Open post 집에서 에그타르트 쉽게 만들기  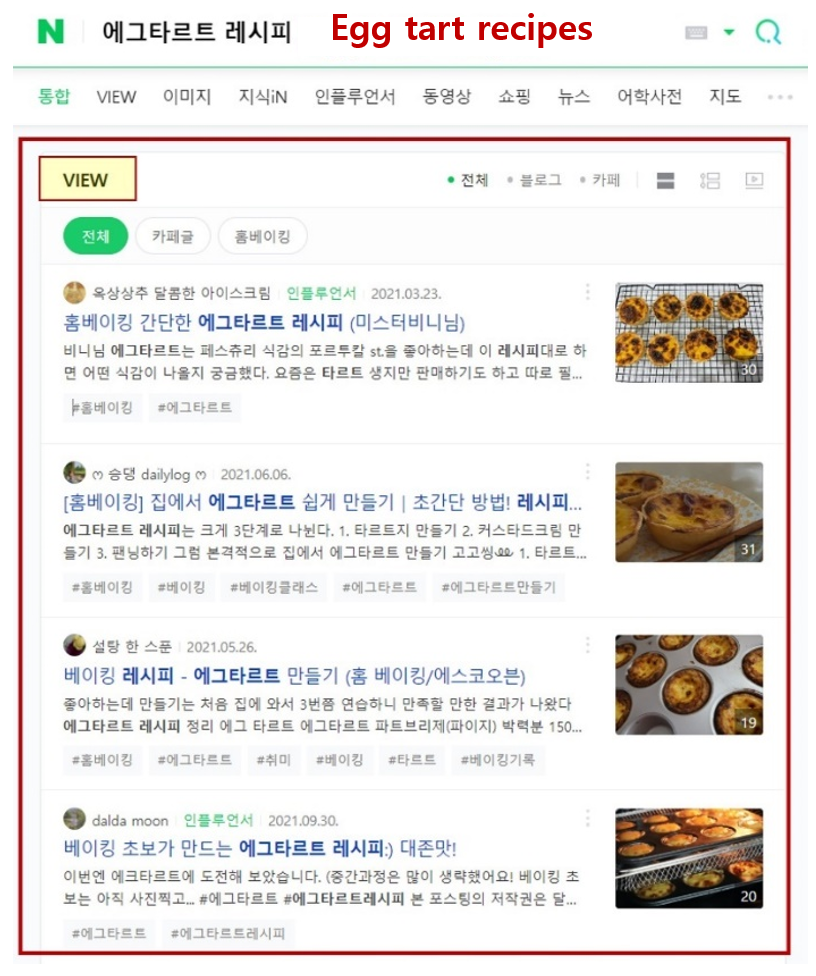click(x=322, y=502)
